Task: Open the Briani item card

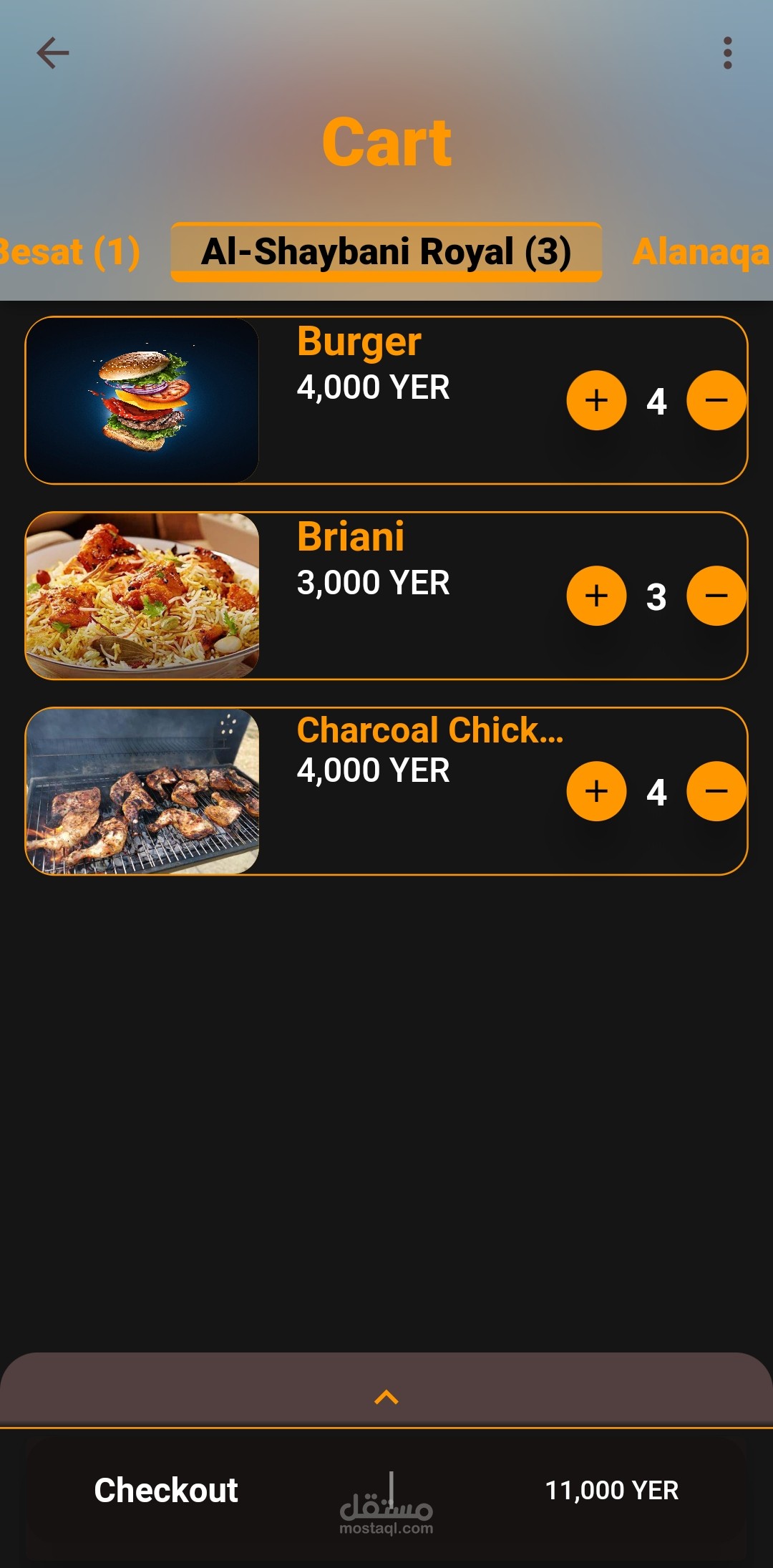Action: (x=386, y=596)
